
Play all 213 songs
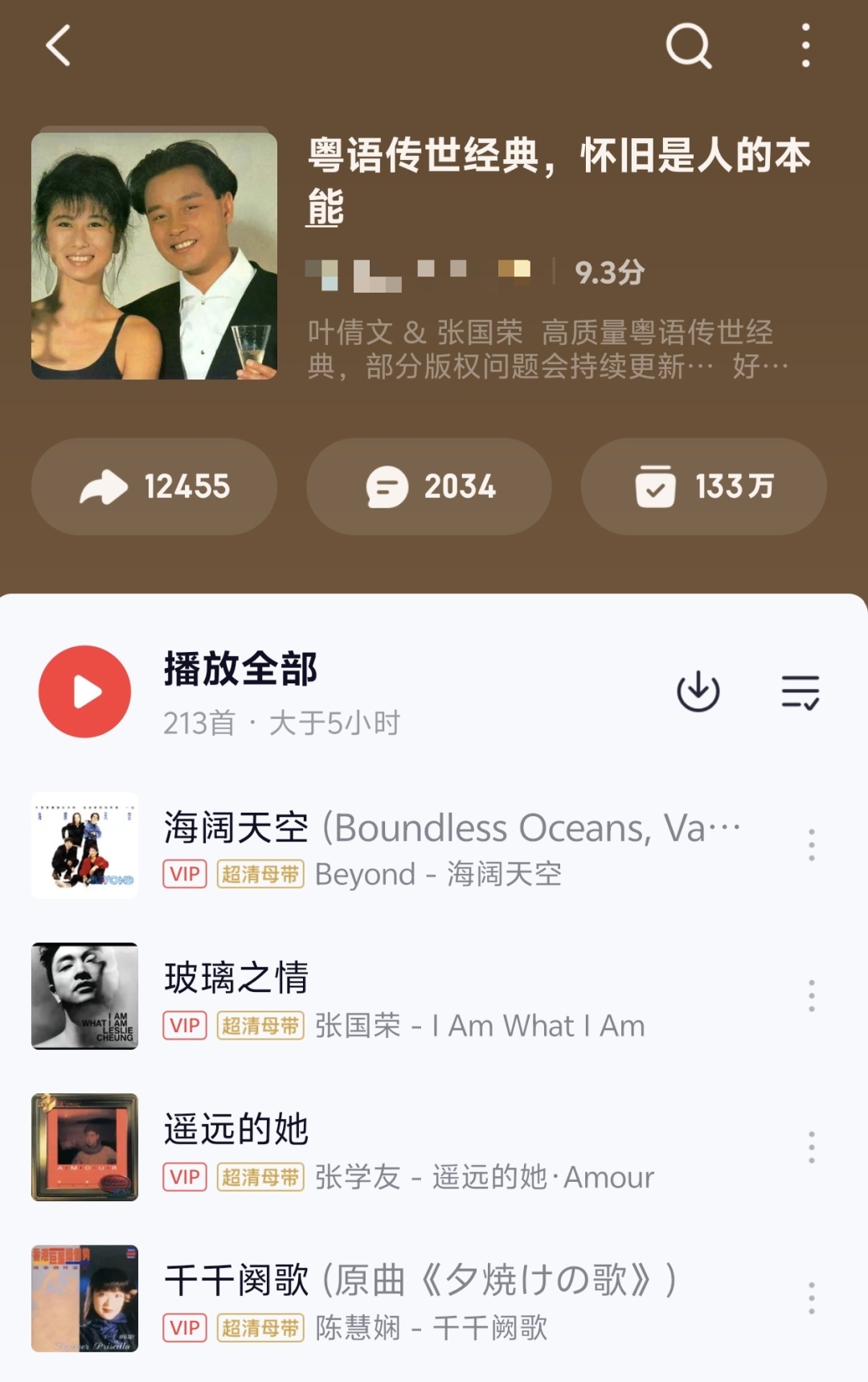(85, 691)
